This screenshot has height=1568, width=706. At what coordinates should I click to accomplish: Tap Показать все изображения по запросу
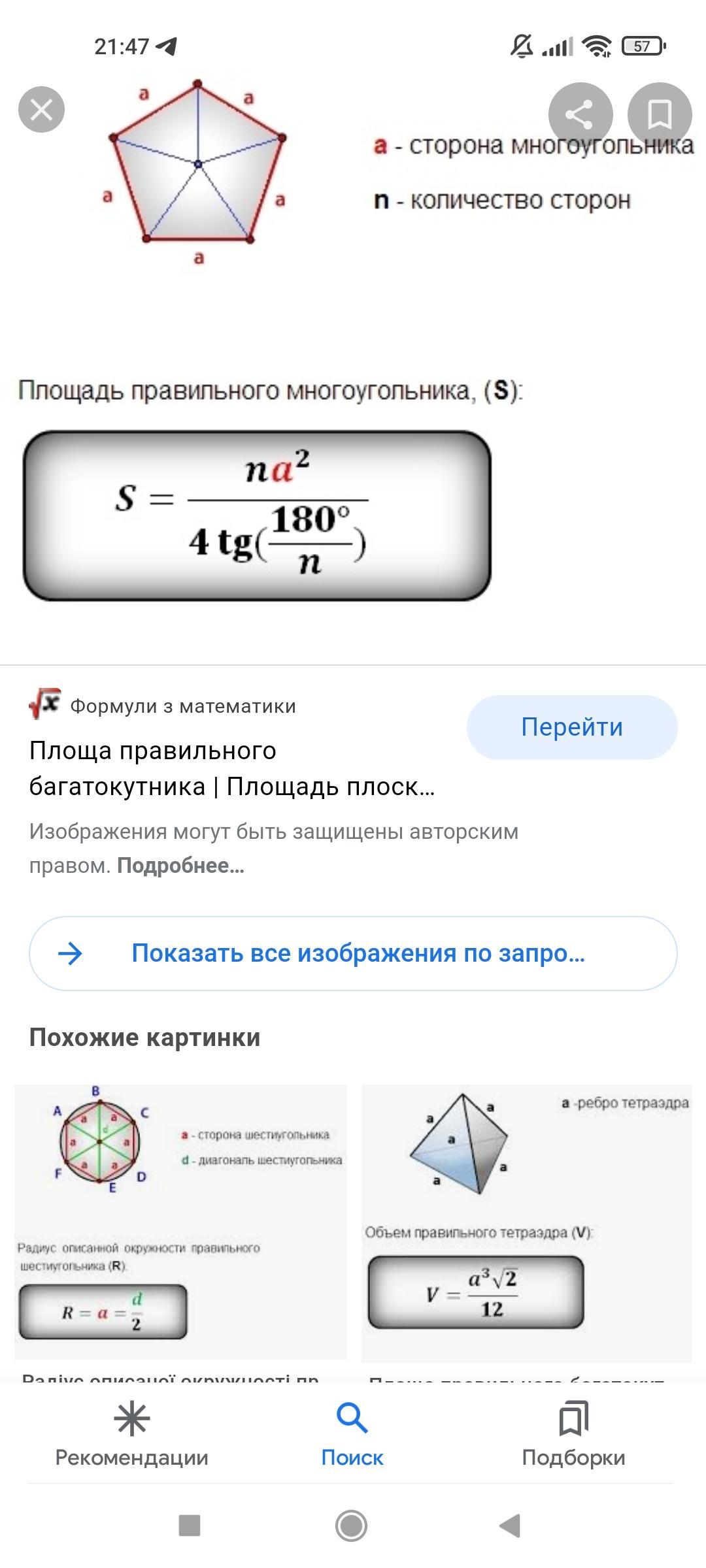click(353, 953)
